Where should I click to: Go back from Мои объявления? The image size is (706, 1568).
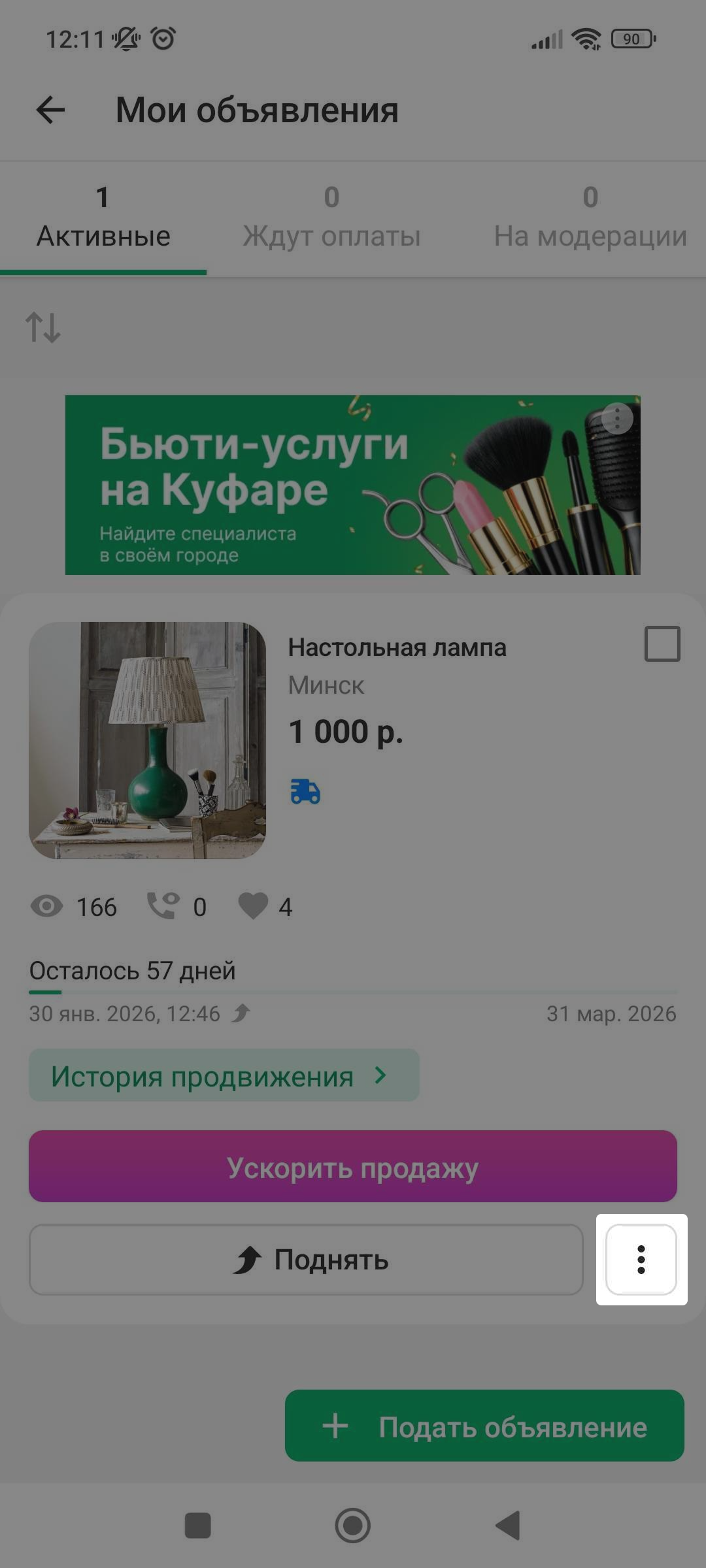(50, 110)
